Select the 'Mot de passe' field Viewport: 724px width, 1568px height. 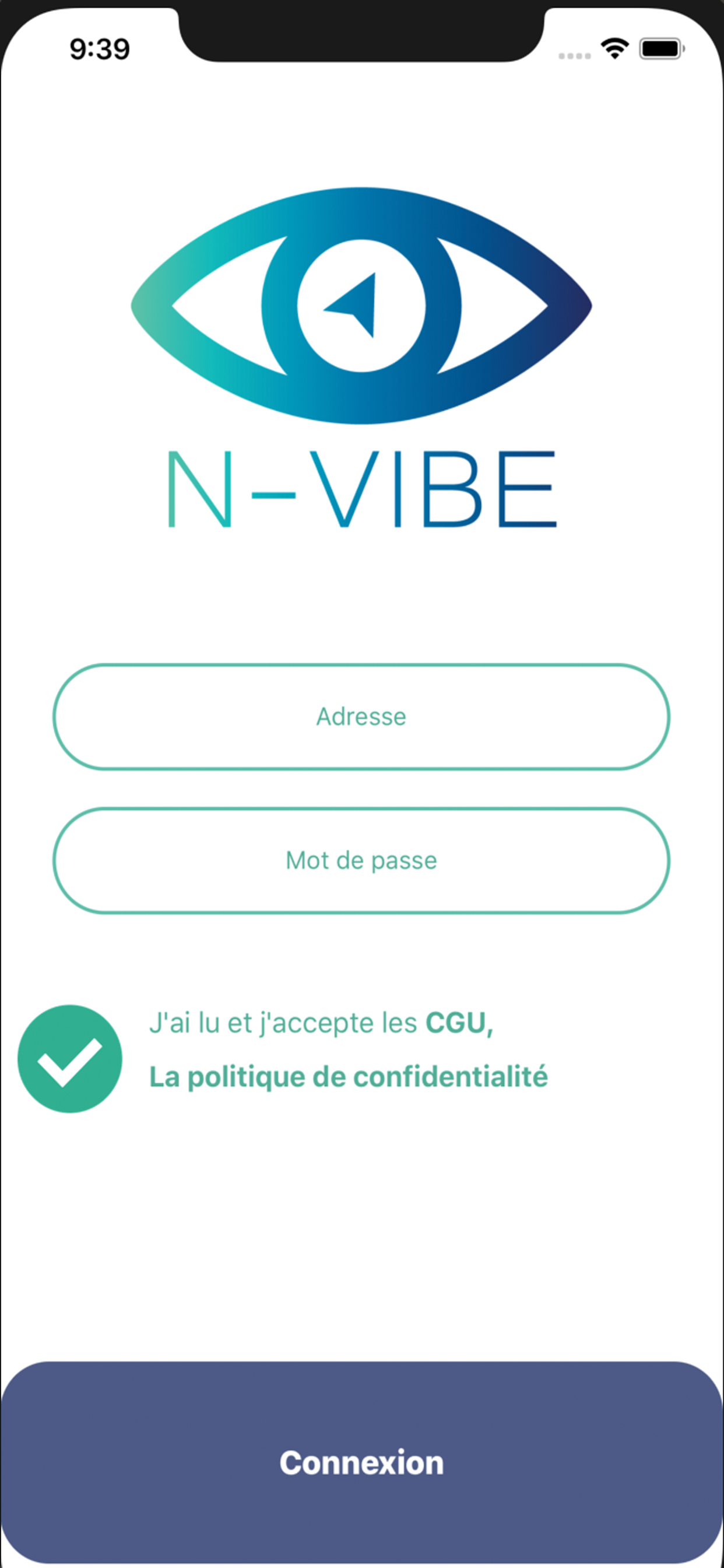[361, 860]
